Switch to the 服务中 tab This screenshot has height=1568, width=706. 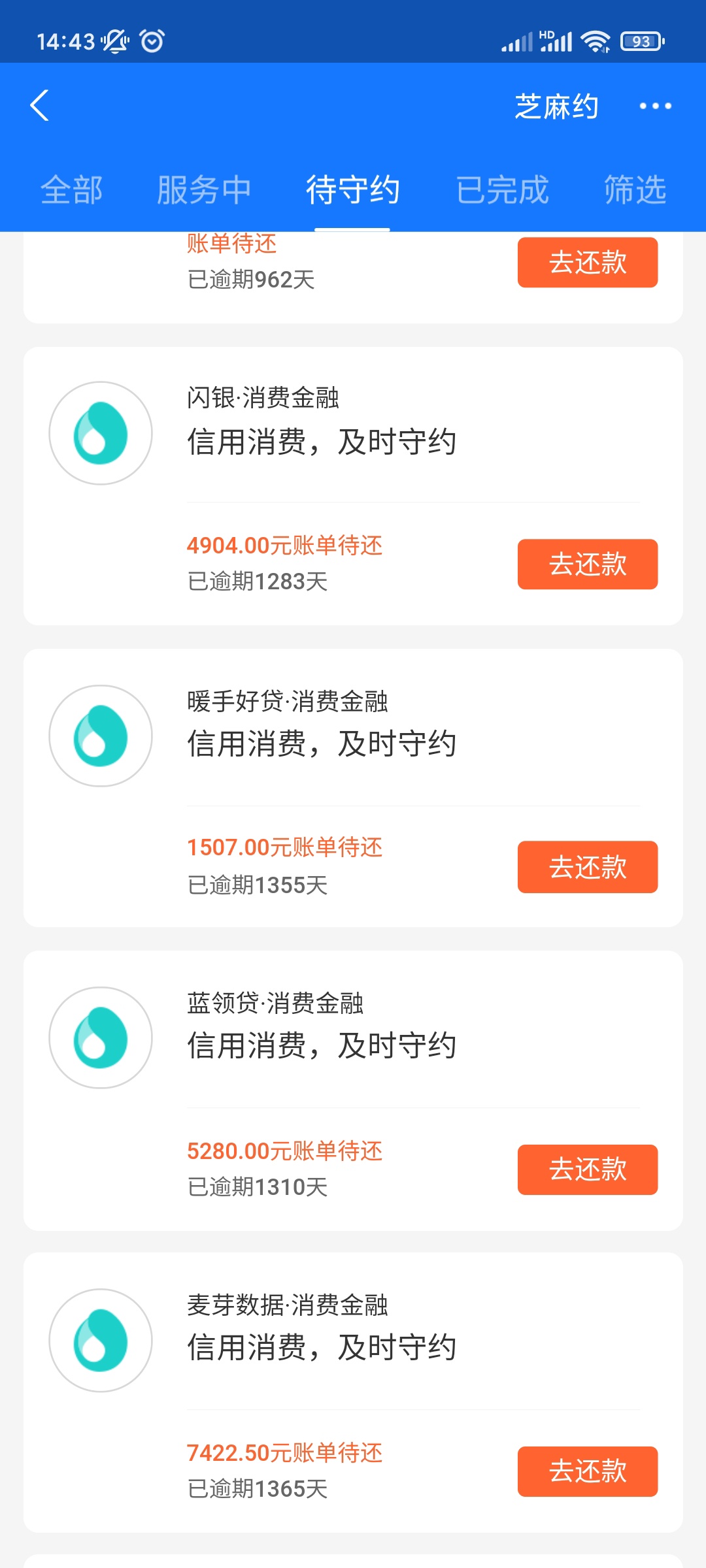[204, 190]
